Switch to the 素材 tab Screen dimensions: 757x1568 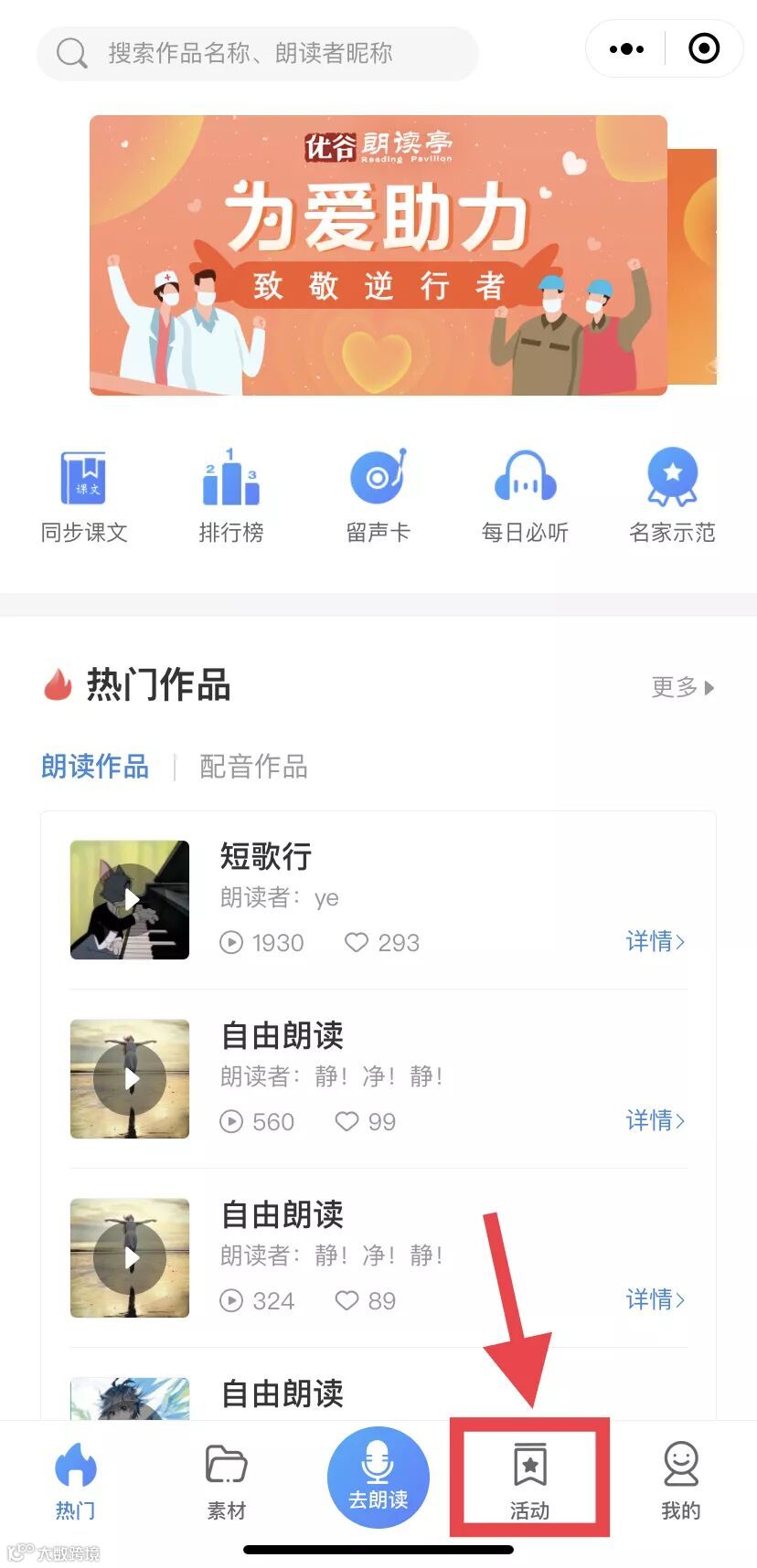pos(227,1482)
